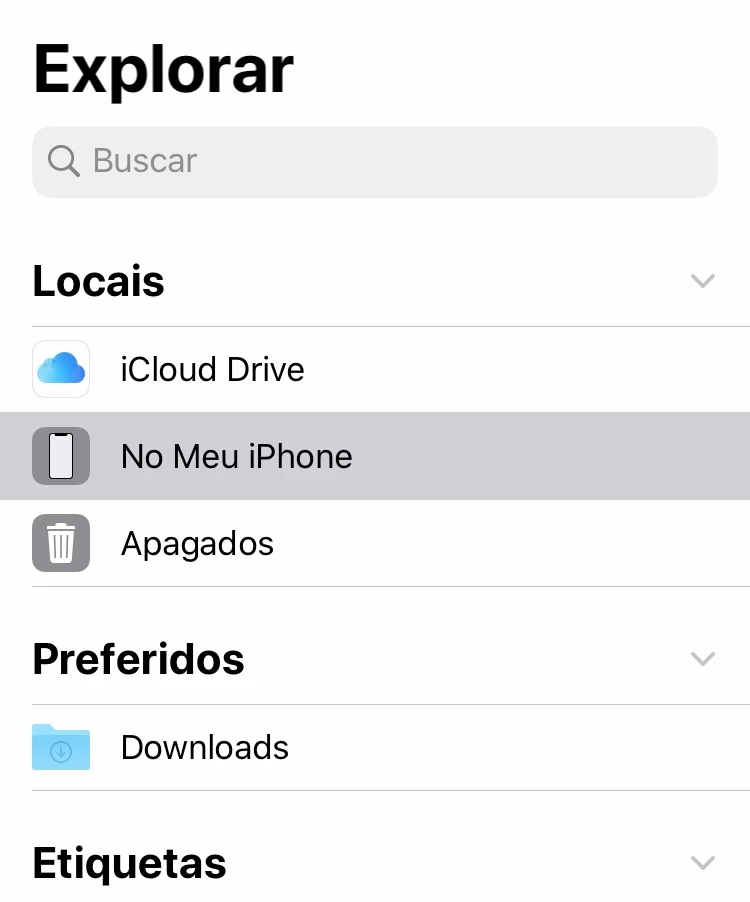Tap the Buscar search field
Image resolution: width=750 pixels, height=902 pixels.
coord(375,161)
